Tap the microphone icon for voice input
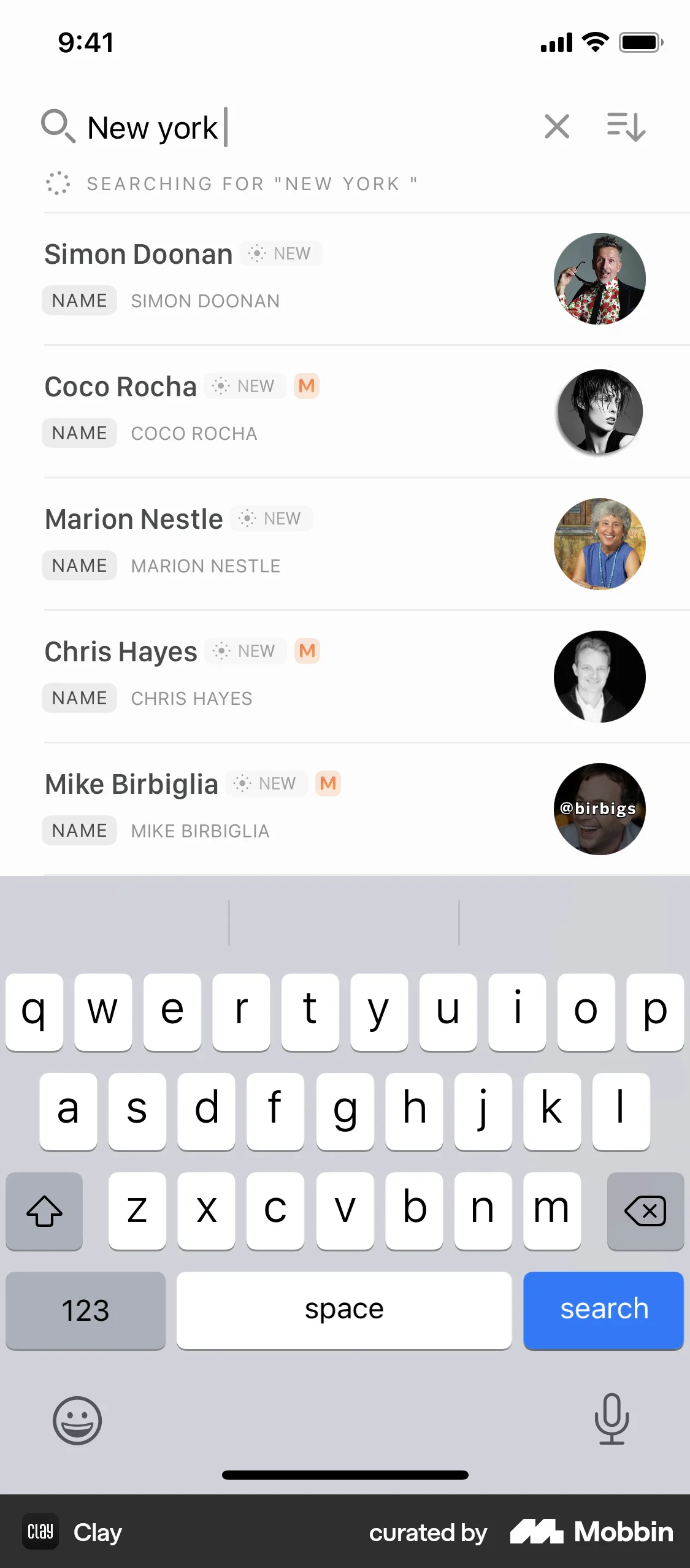This screenshot has width=690, height=1568. point(611,1421)
